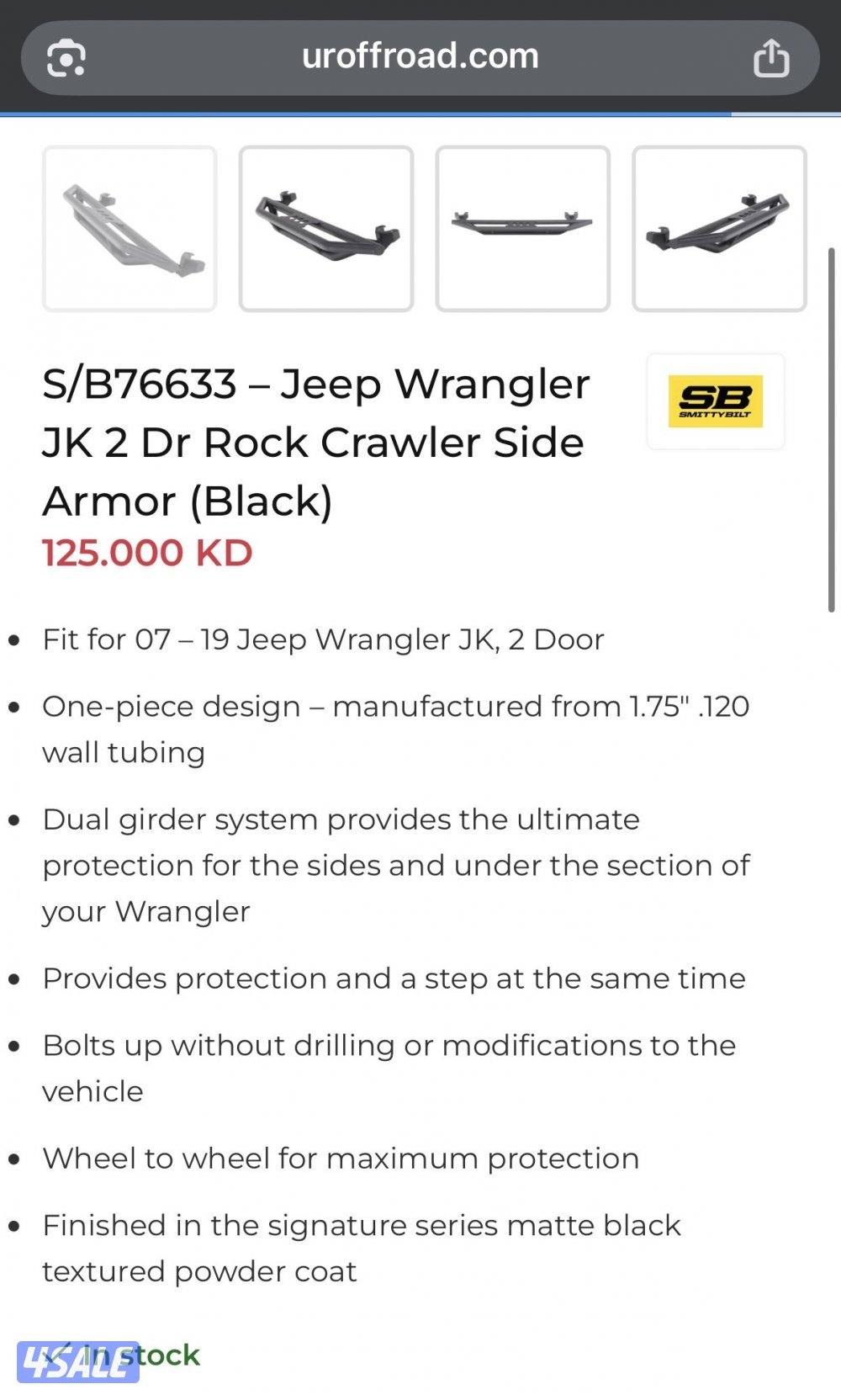The width and height of the screenshot is (841, 1400).
Task: Select the Smittybilt brand logo badge
Action: click(715, 402)
